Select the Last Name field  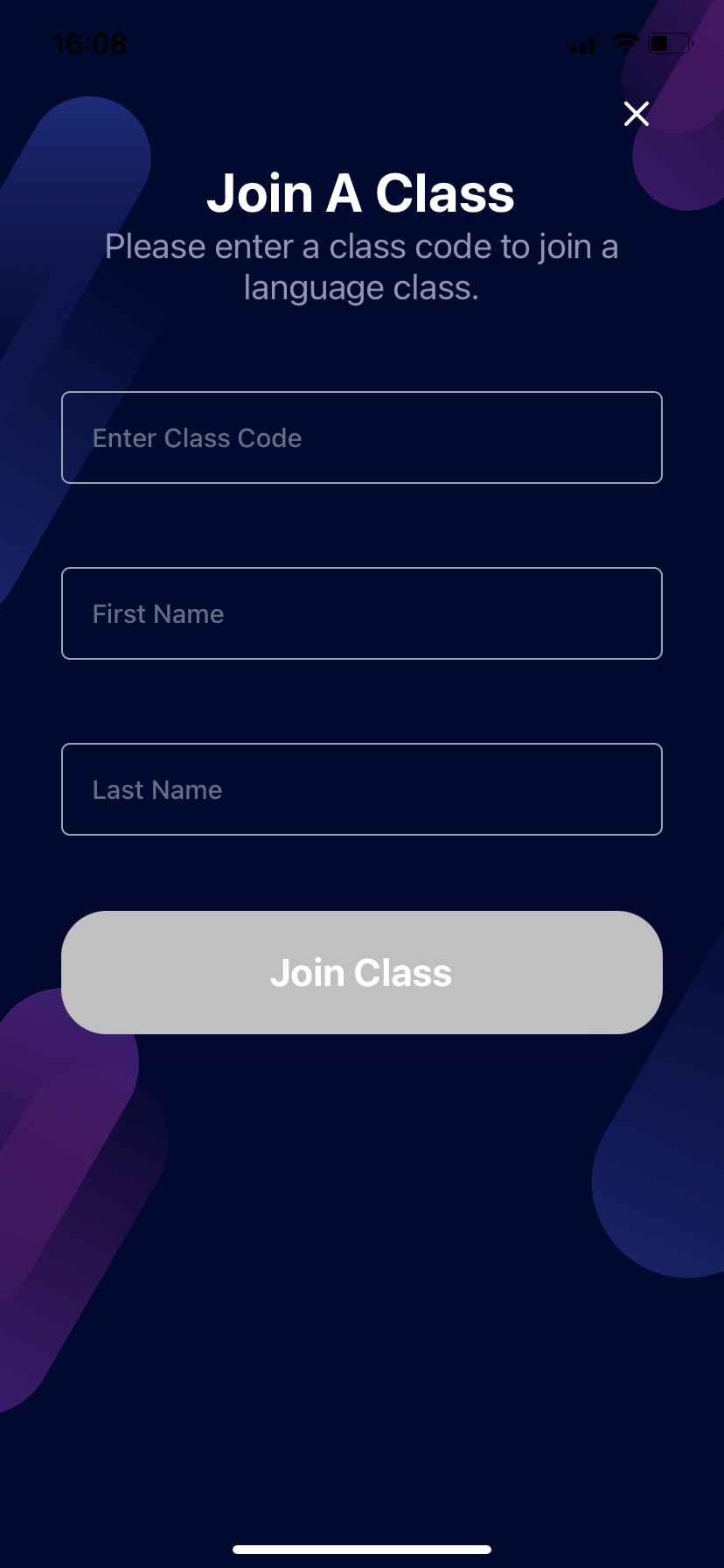click(361, 789)
